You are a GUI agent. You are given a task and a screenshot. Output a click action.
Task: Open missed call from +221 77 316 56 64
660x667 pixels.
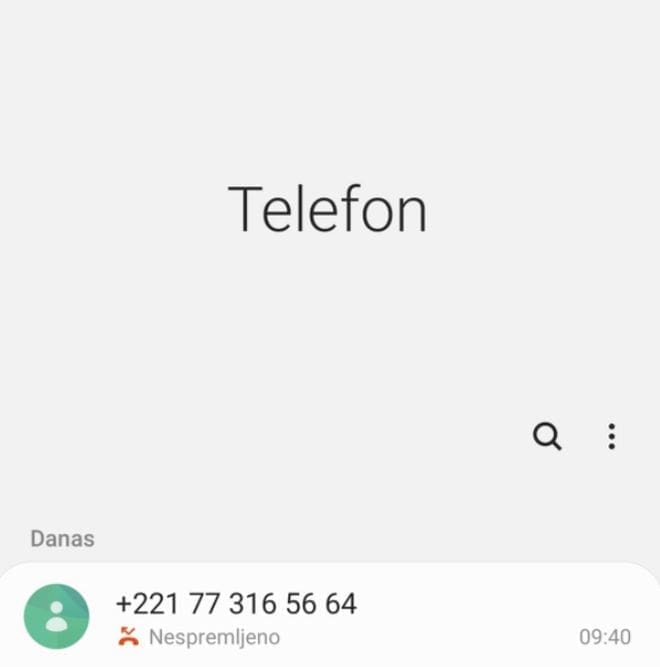click(x=340, y=617)
